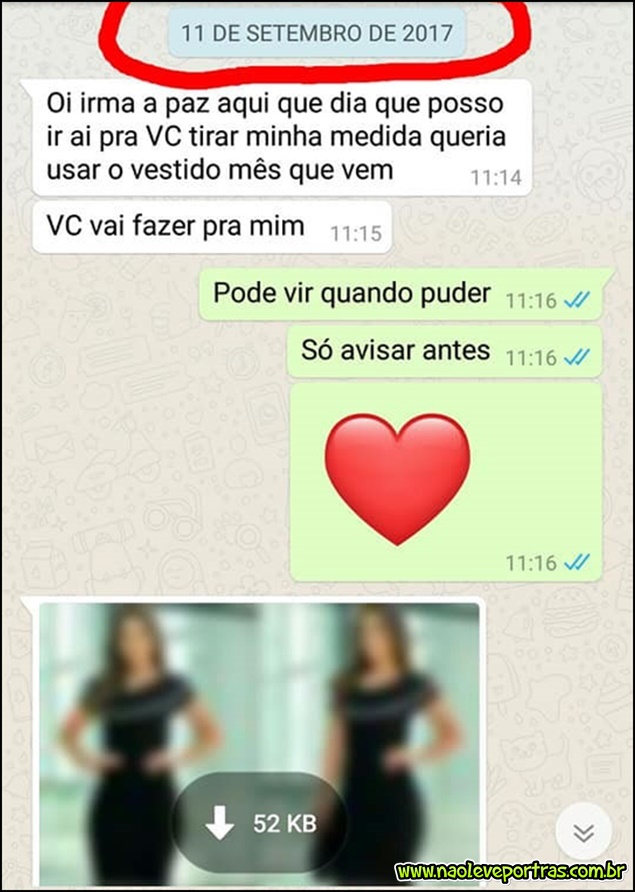The image size is (635, 892).
Task: Download the 52 KB blurred image
Action: pos(261,824)
